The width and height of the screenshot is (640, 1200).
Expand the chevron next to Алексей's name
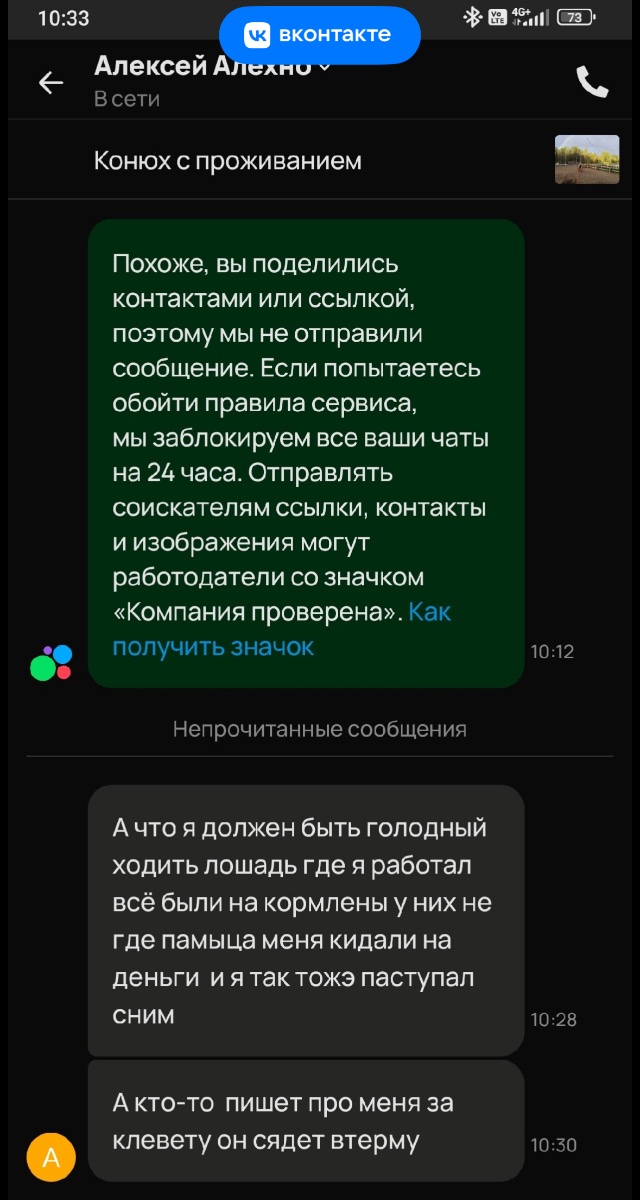pyautogui.click(x=324, y=67)
